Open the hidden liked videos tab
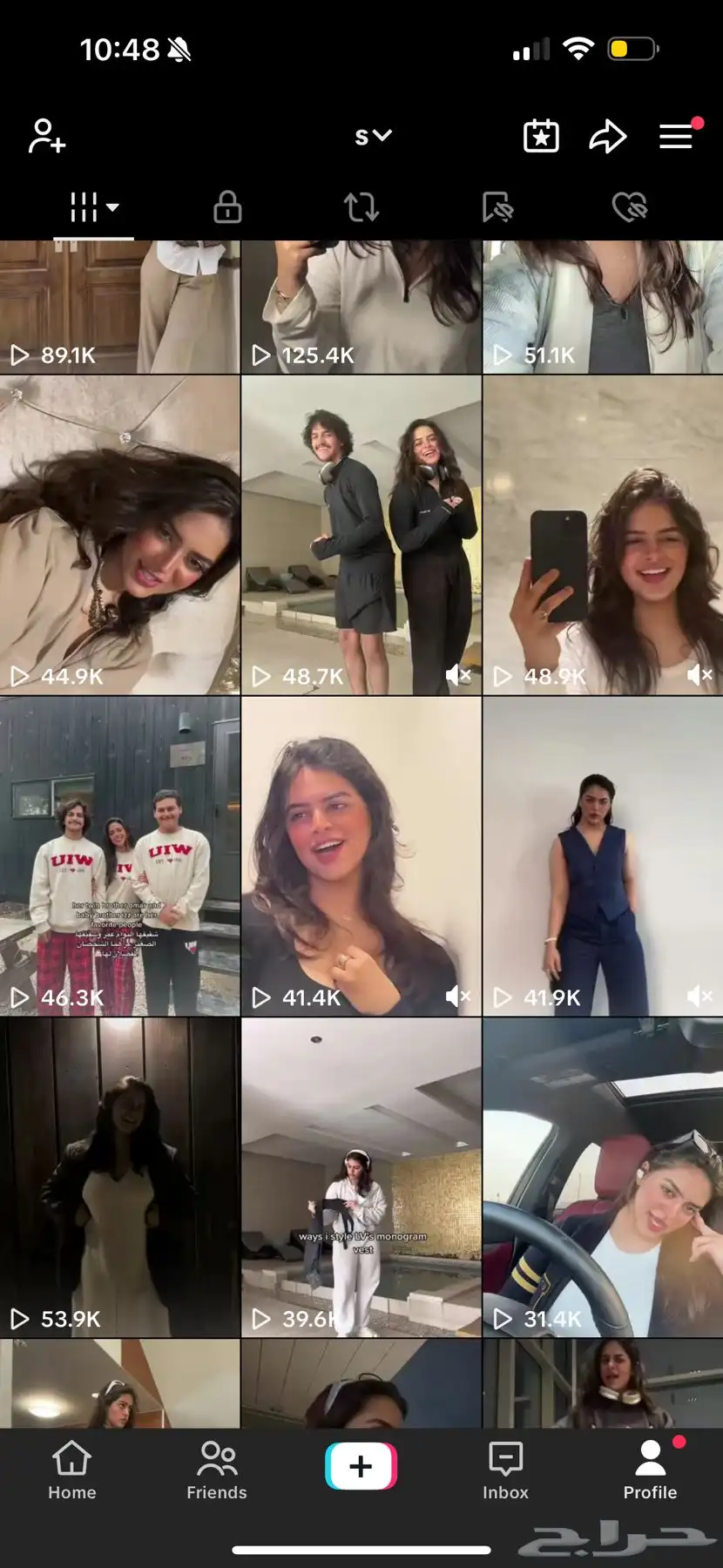The height and width of the screenshot is (1568, 723). (629, 207)
